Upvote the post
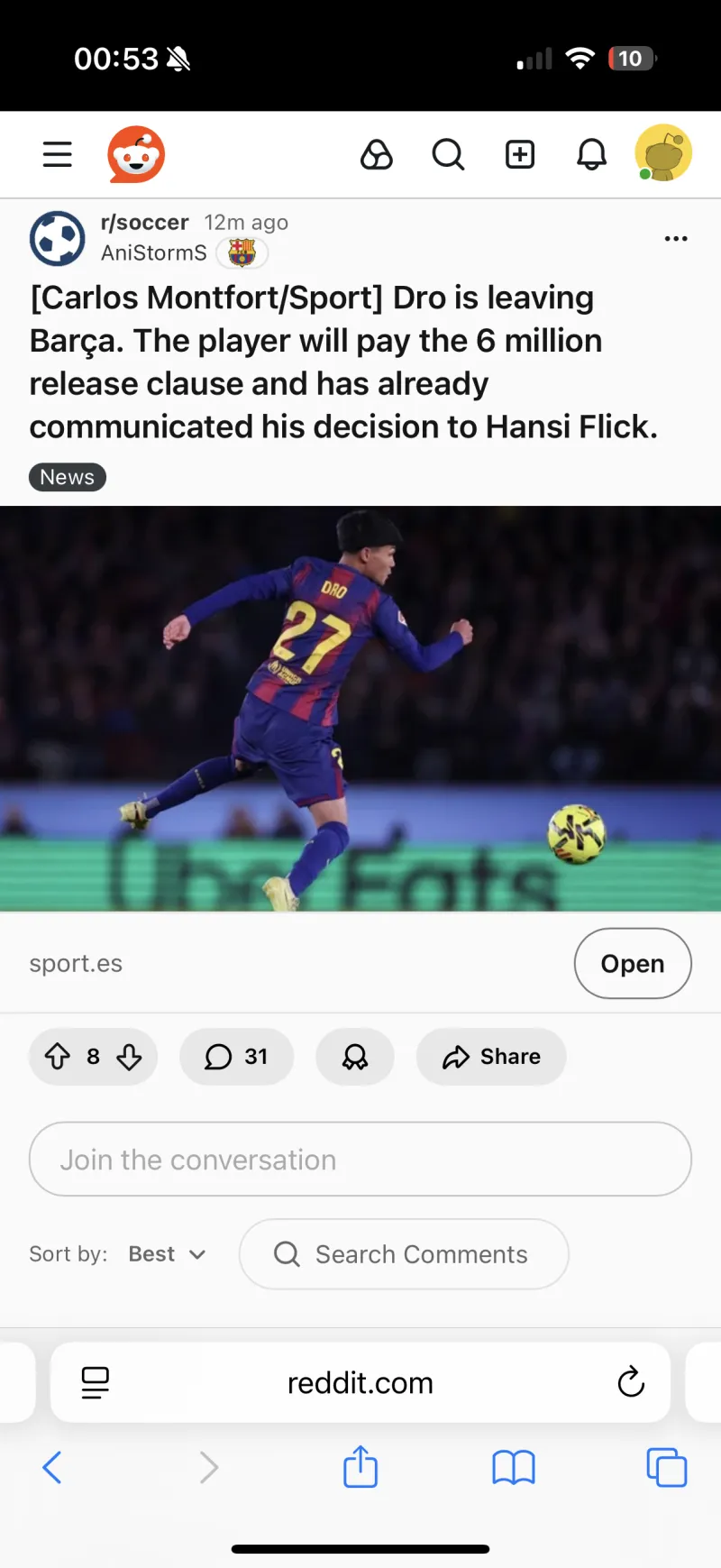 click(58, 1056)
